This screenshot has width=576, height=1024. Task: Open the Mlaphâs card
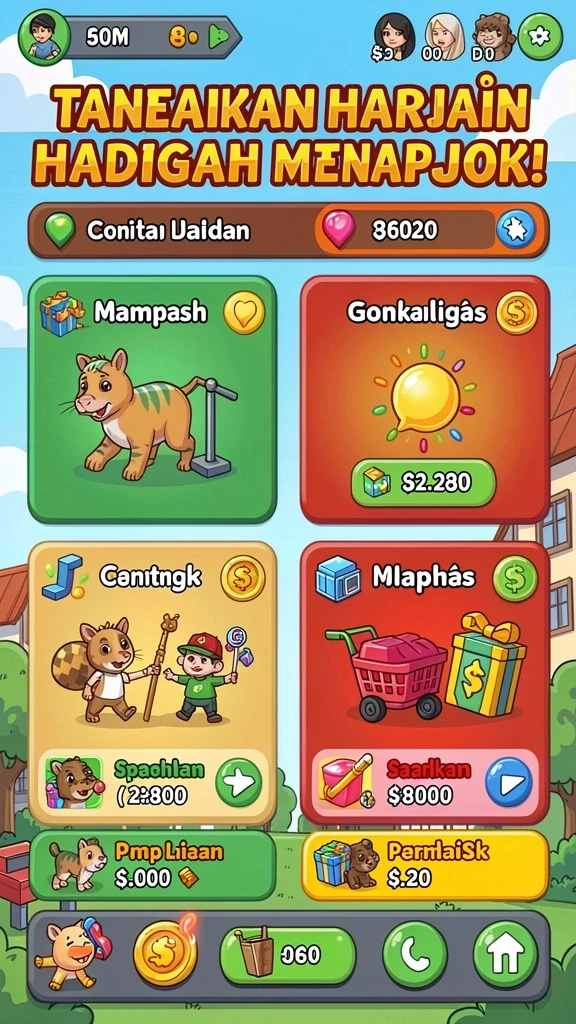point(424,682)
